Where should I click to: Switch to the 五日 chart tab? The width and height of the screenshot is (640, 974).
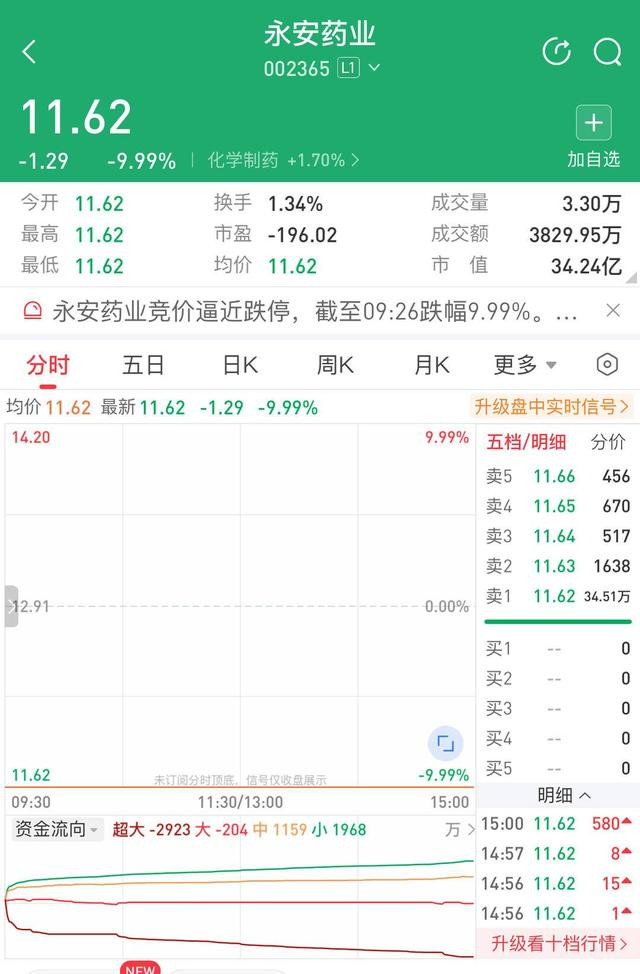(143, 365)
